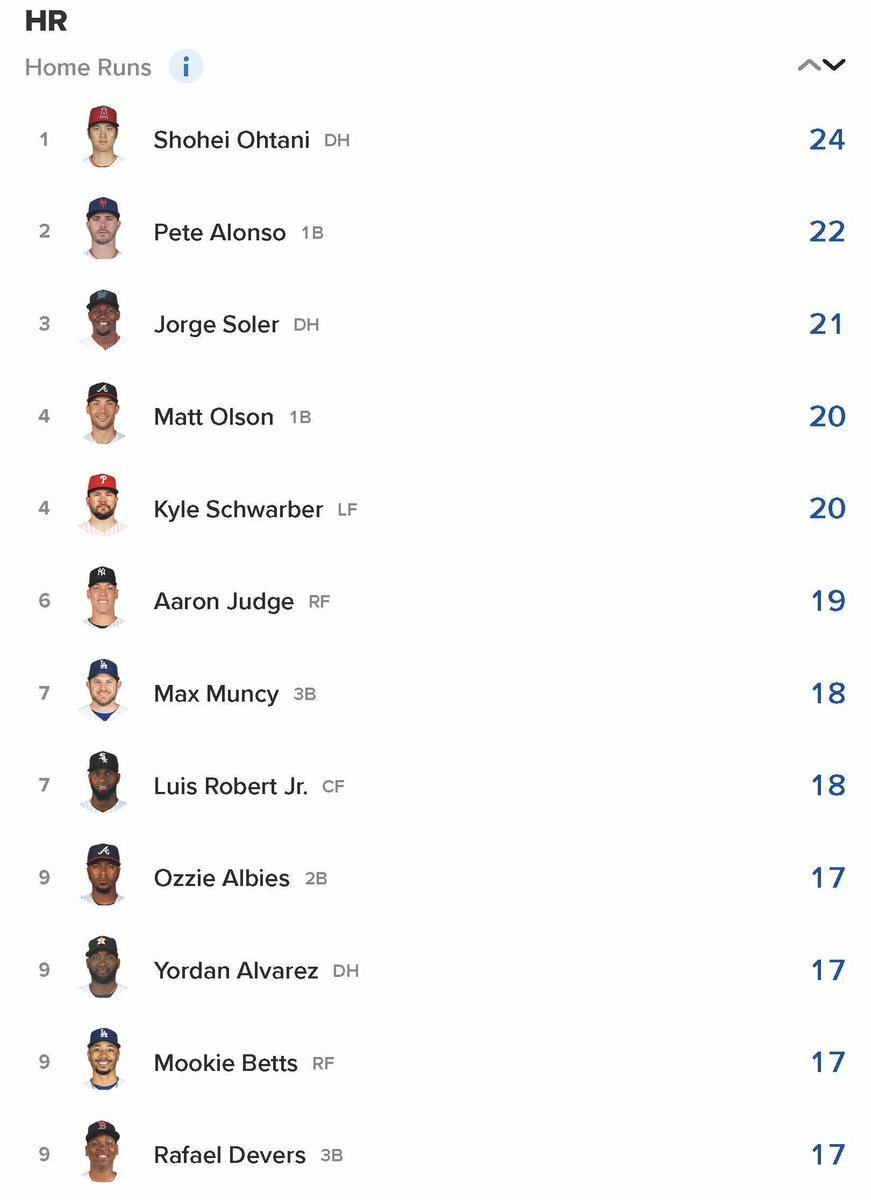This screenshot has width=871, height=1200.
Task: View Jorge Soler's player page
Action: 216,325
